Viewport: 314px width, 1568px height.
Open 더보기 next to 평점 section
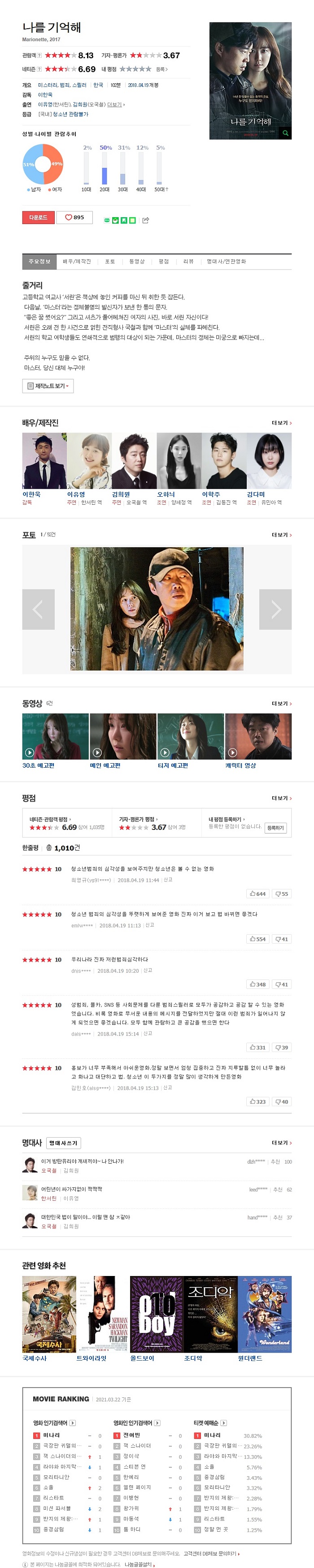(281, 798)
